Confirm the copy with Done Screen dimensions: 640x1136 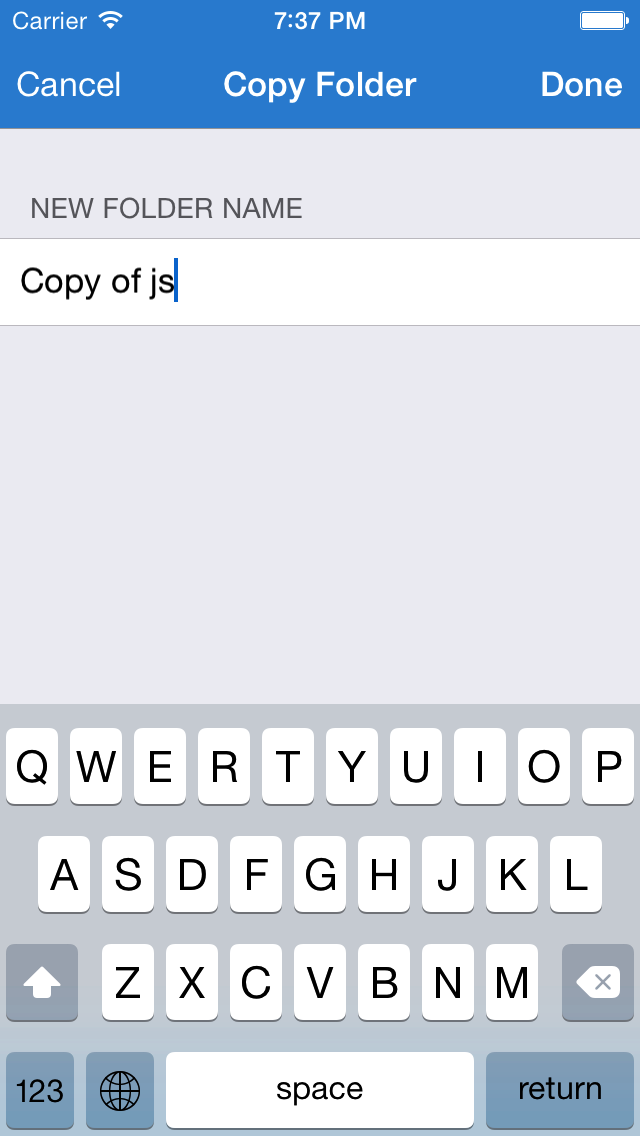click(581, 85)
